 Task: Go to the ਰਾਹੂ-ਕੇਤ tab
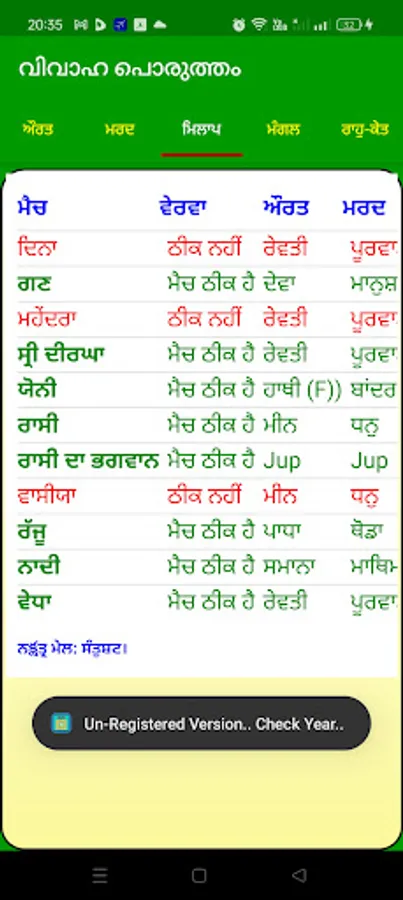(365, 129)
